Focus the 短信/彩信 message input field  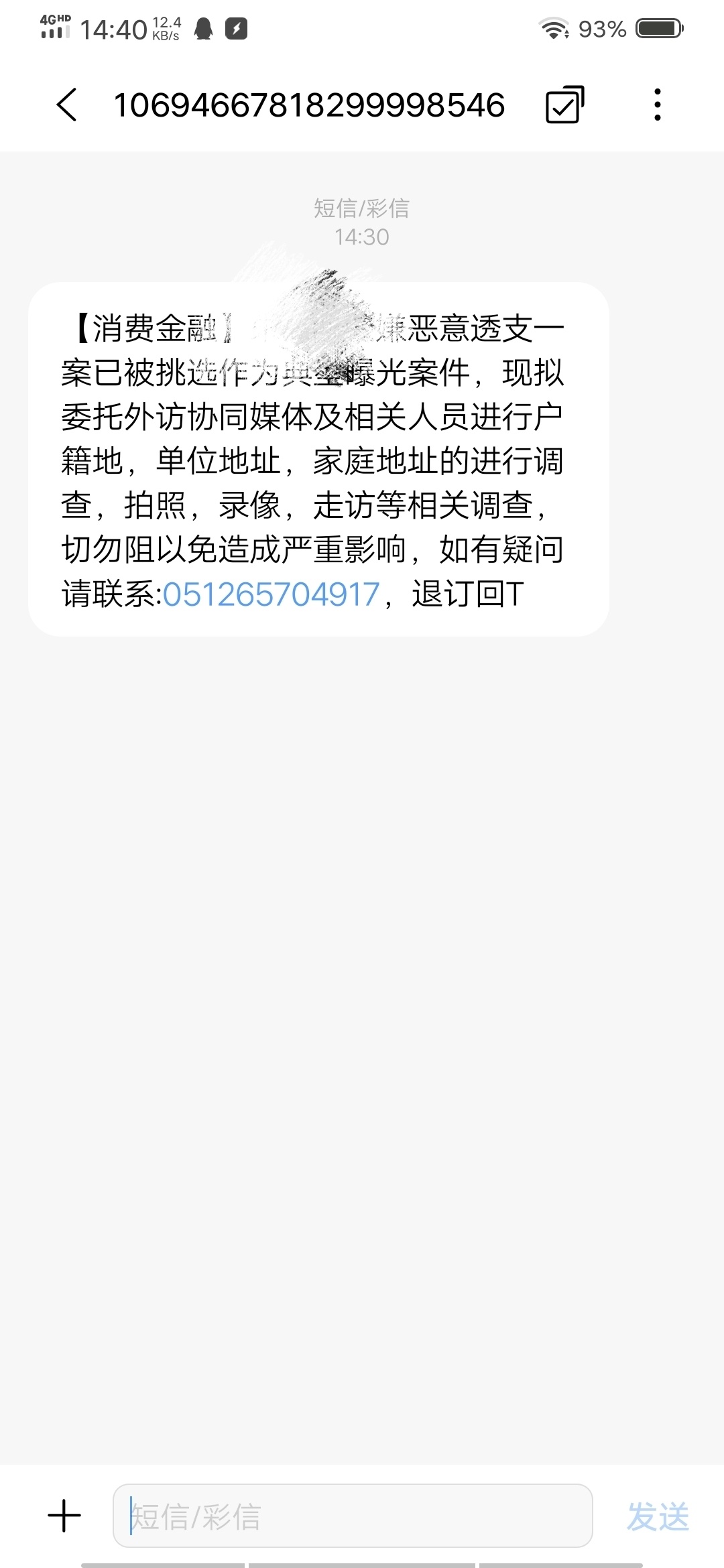353,1516
